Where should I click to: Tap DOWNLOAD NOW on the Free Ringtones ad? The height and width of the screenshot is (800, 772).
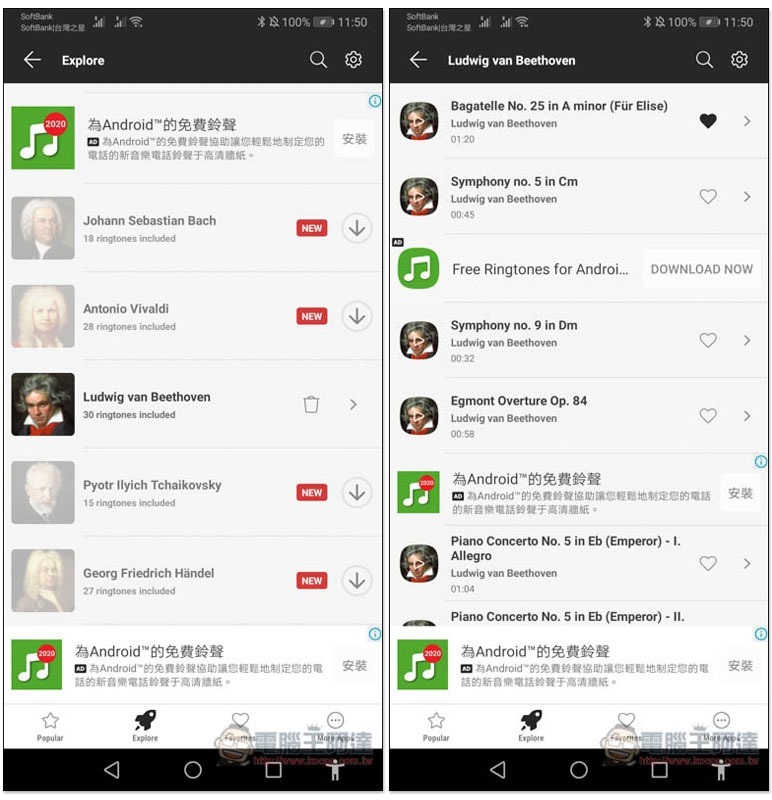[x=701, y=269]
